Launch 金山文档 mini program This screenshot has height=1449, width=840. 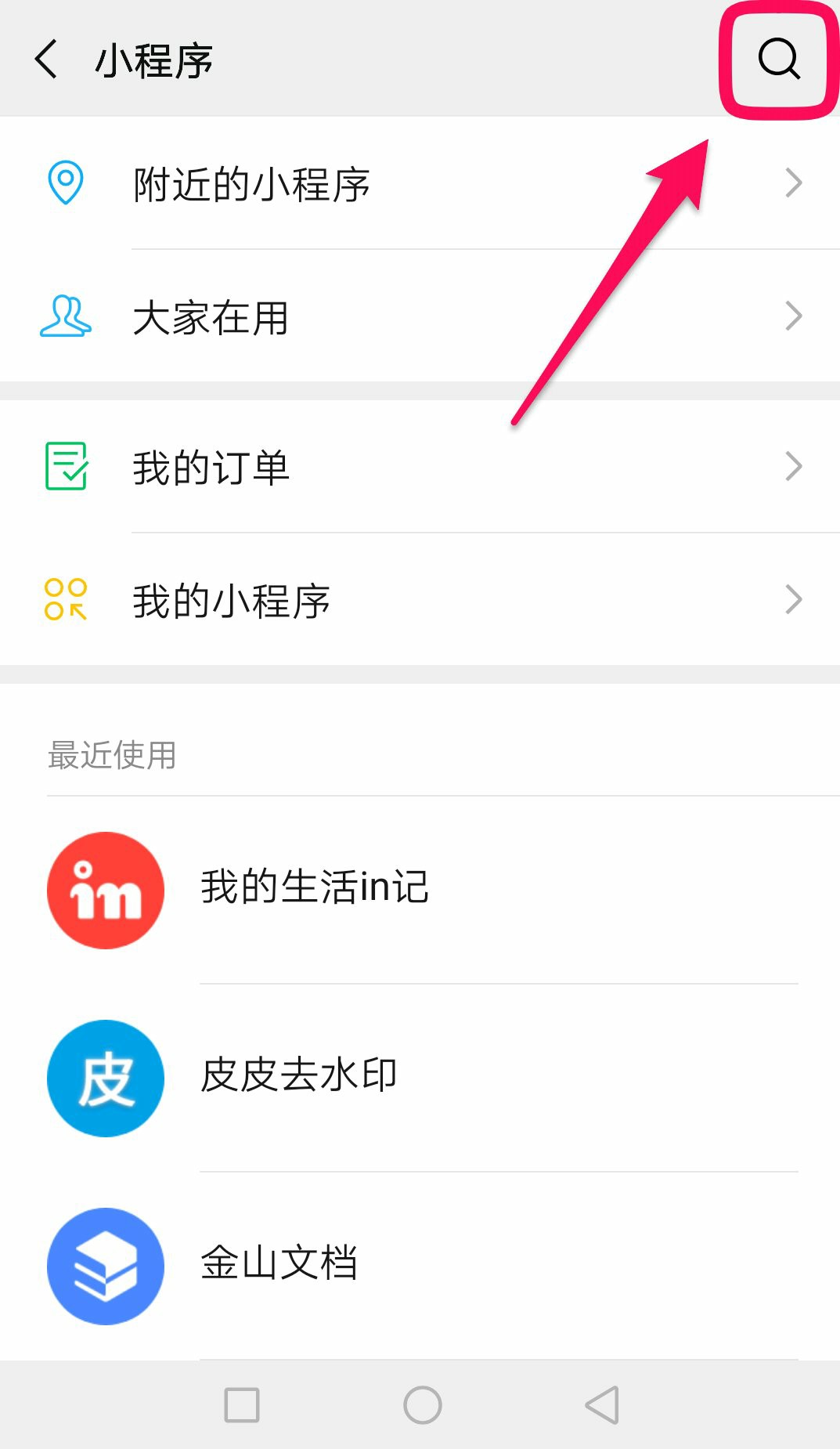click(x=420, y=1267)
